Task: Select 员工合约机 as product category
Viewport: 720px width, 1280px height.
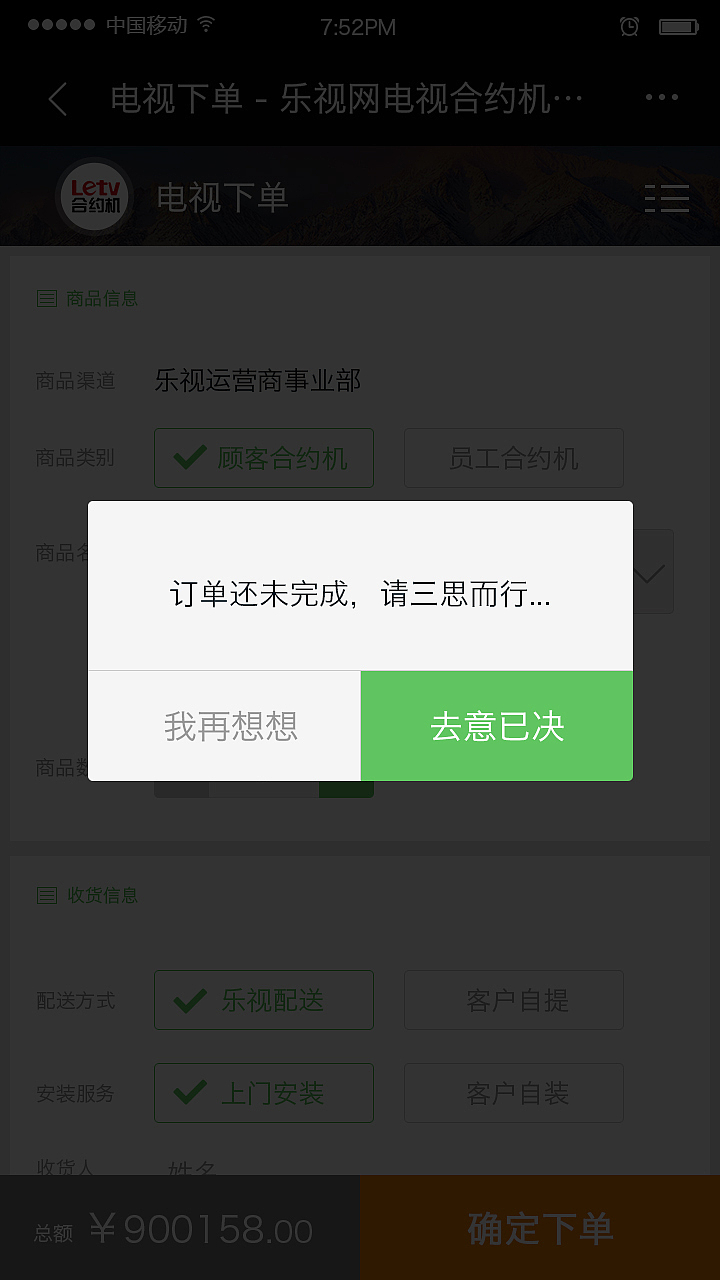Action: coord(513,458)
